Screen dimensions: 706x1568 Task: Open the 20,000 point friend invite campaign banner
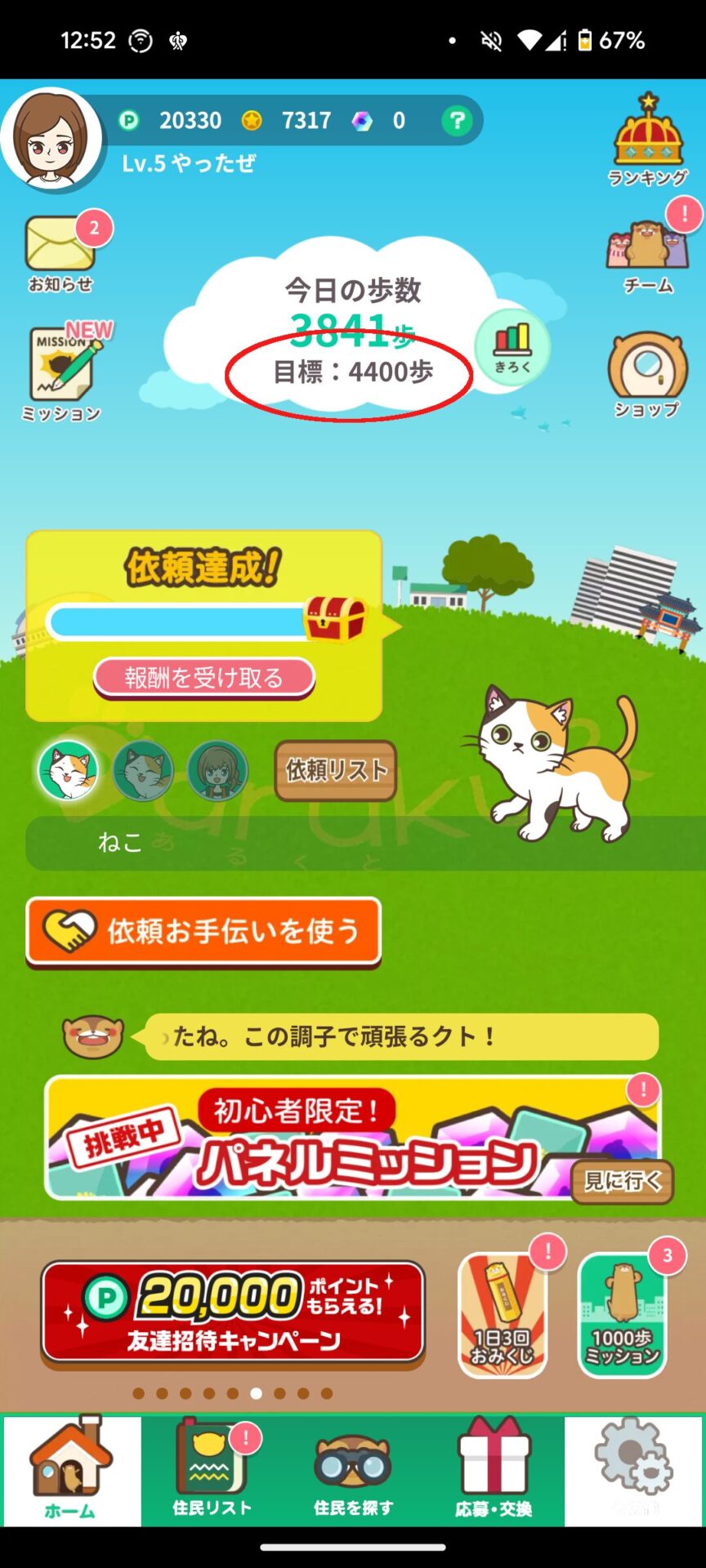click(233, 1312)
